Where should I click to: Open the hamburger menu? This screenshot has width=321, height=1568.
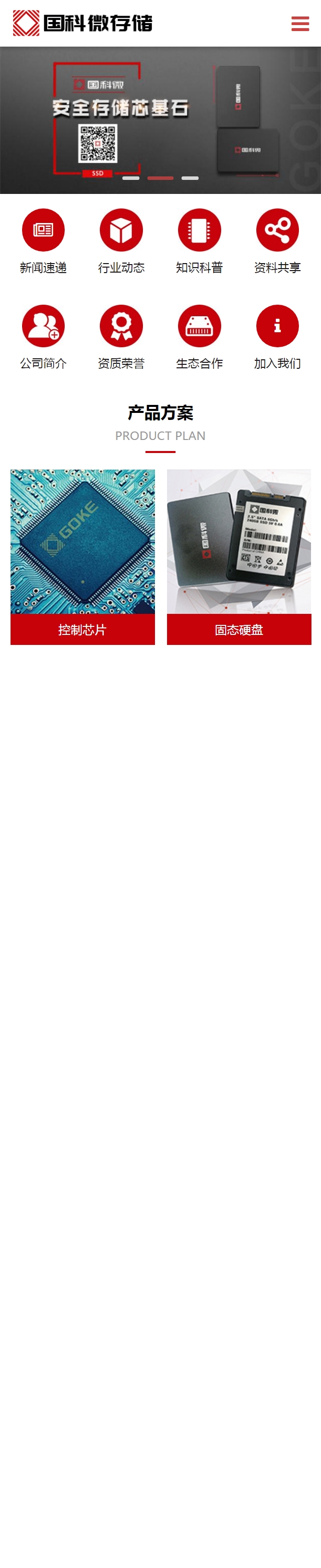(x=299, y=24)
